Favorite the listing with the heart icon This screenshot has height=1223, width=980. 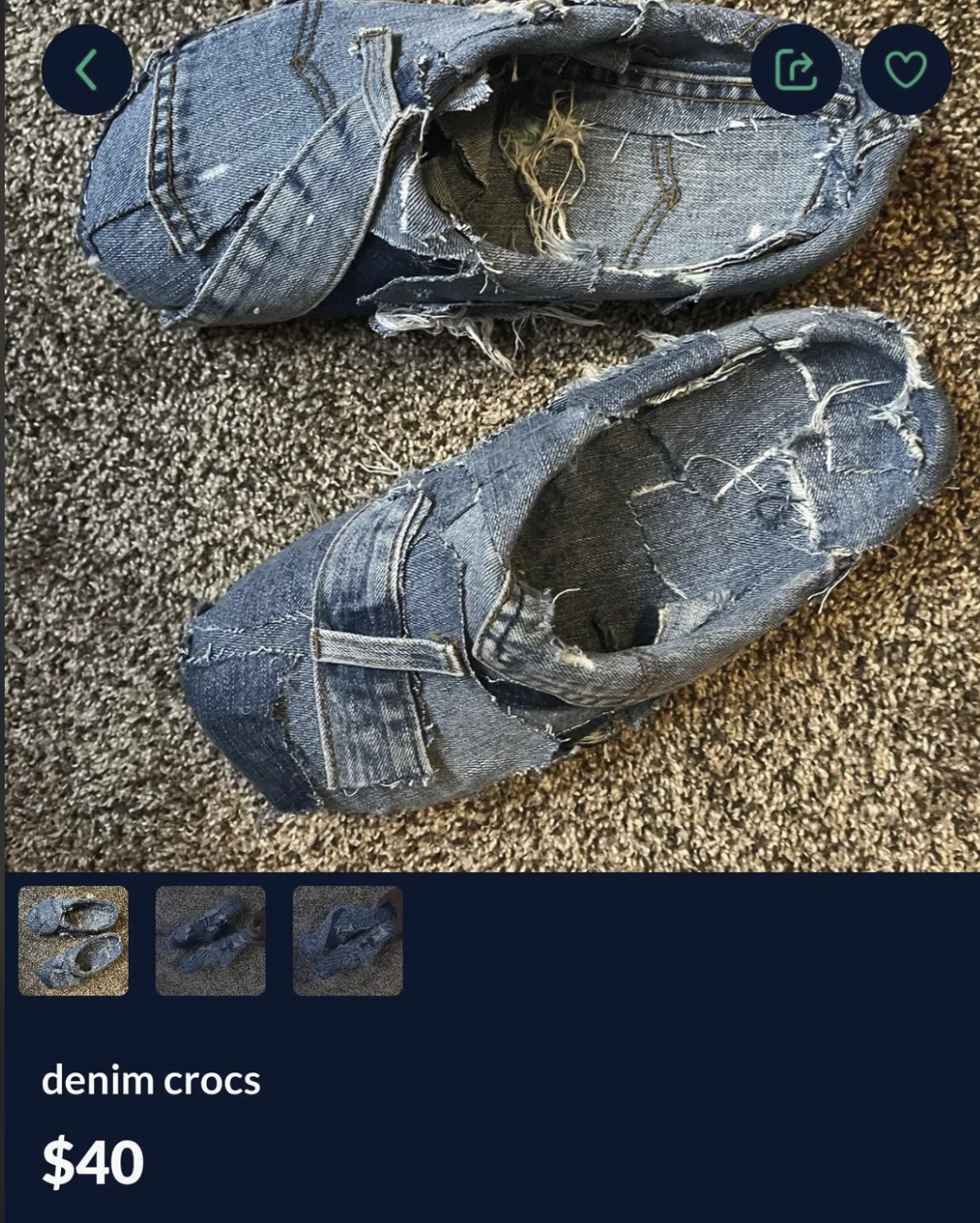click(906, 70)
